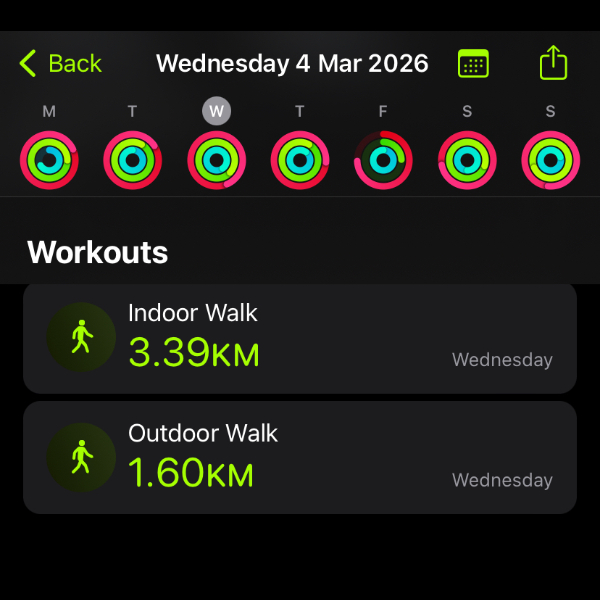Select Monday's activity rings

click(49, 159)
